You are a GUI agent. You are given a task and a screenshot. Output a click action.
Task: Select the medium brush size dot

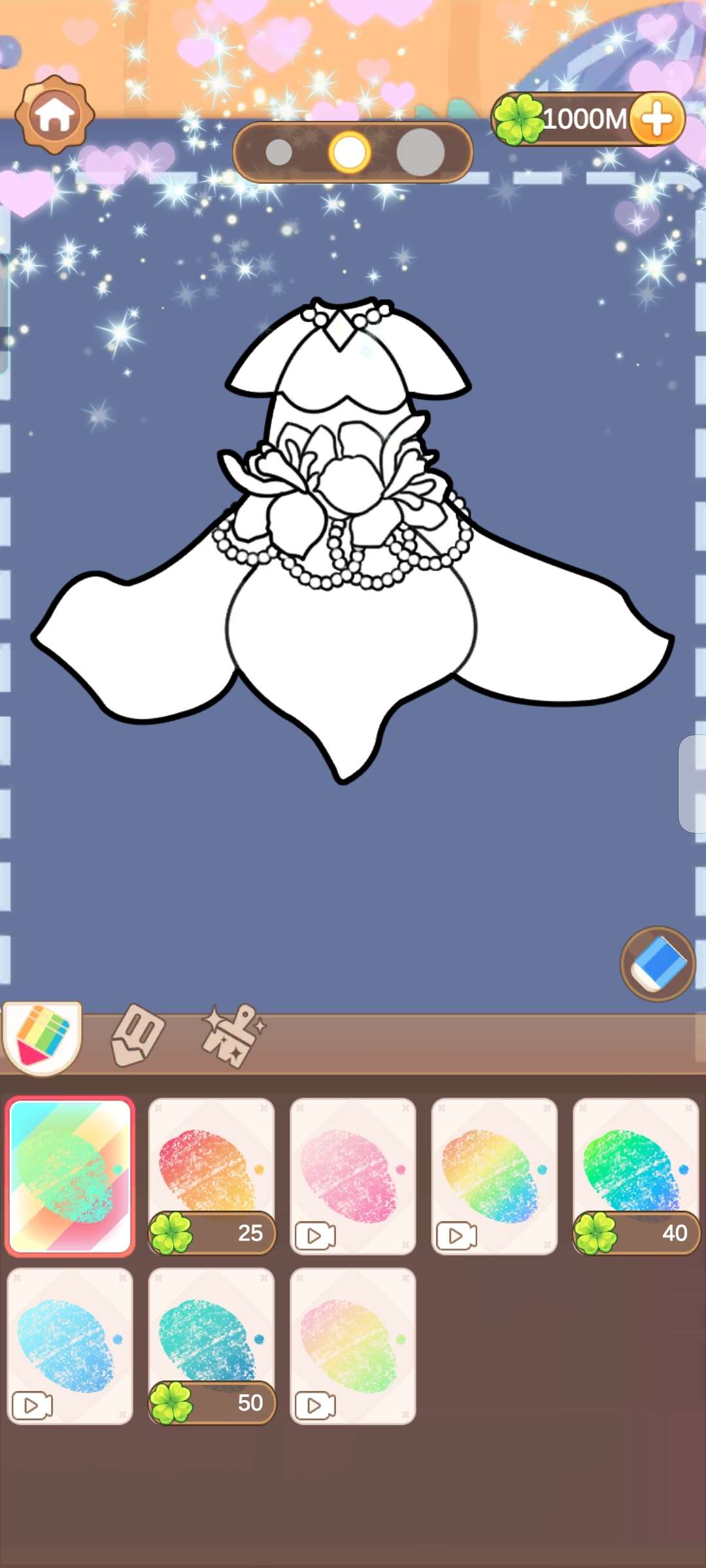(x=350, y=152)
